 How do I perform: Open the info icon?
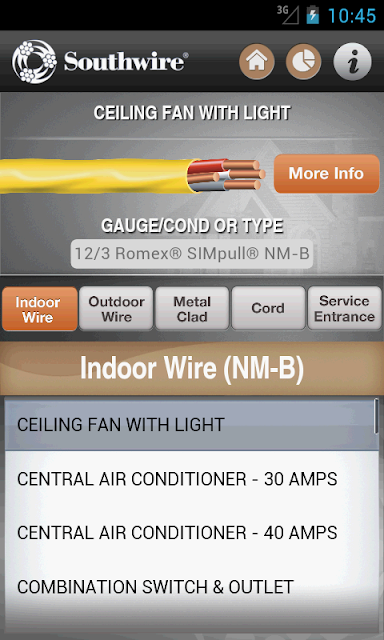pos(353,62)
